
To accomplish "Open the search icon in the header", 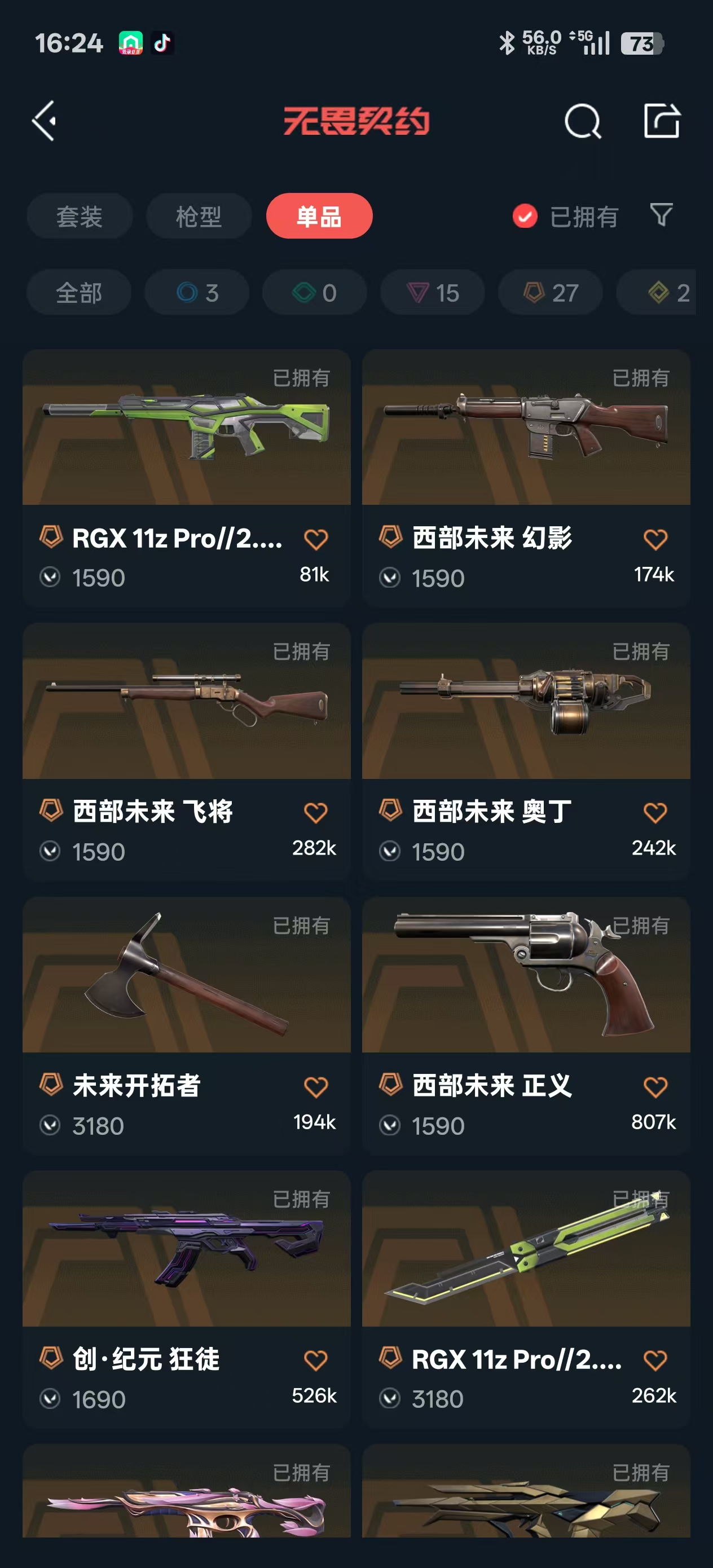I will pyautogui.click(x=582, y=121).
